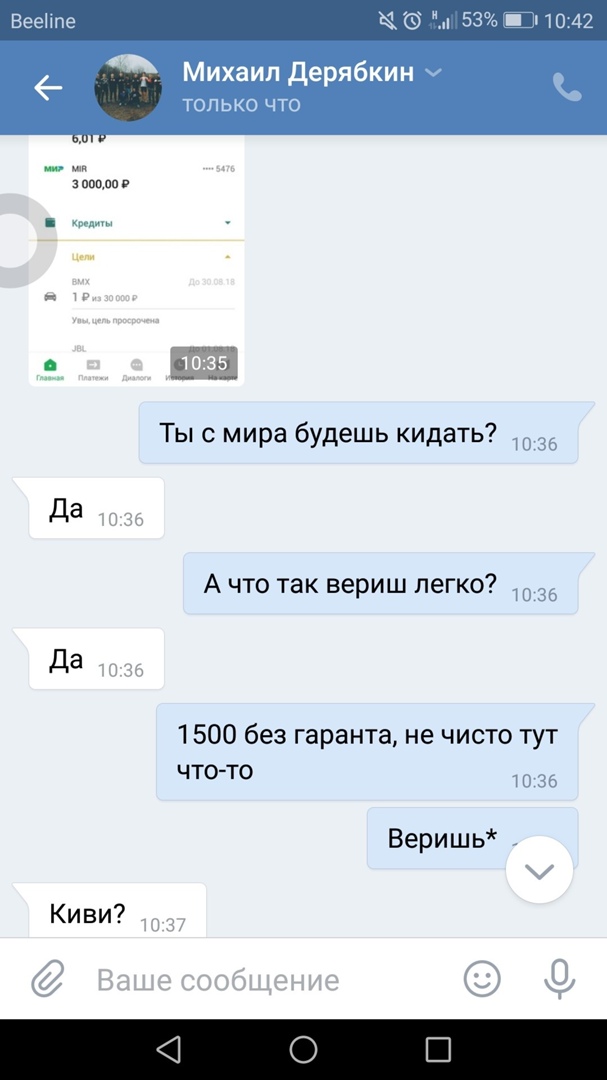Start a voice call with Михаил Дерябкин
607x1080 pixels.
pyautogui.click(x=567, y=88)
